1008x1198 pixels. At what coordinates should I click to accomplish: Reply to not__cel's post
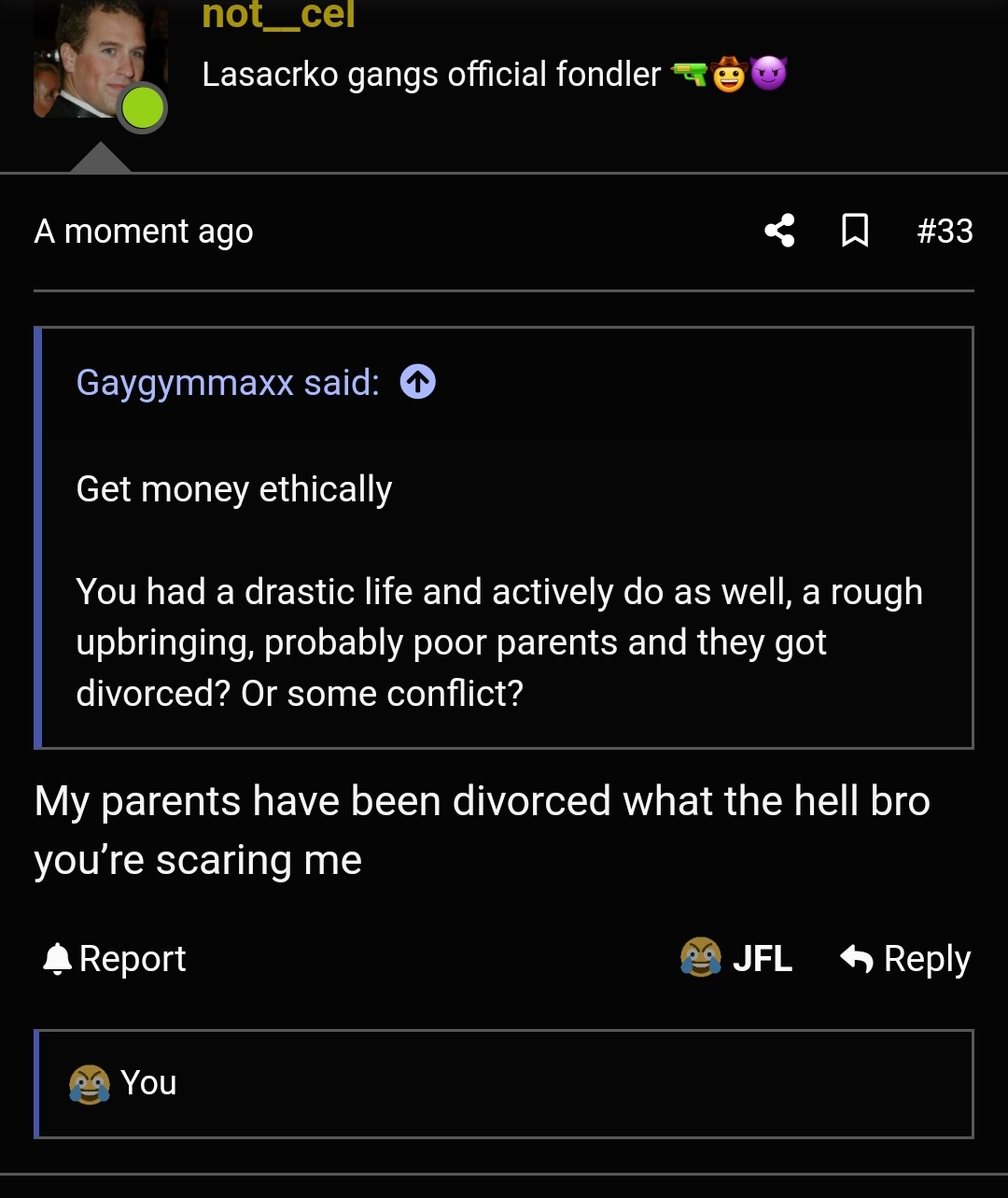pyautogui.click(x=905, y=958)
